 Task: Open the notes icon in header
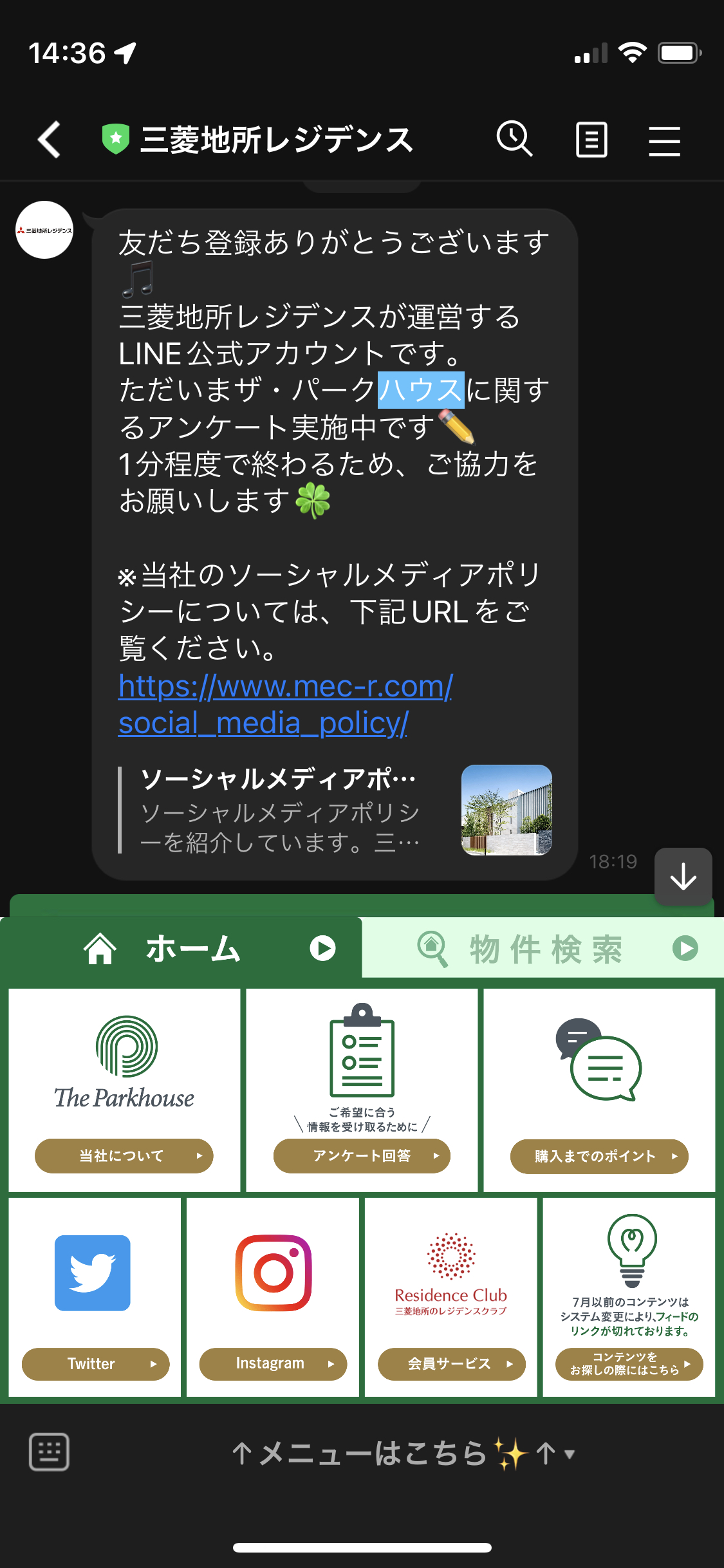click(591, 139)
